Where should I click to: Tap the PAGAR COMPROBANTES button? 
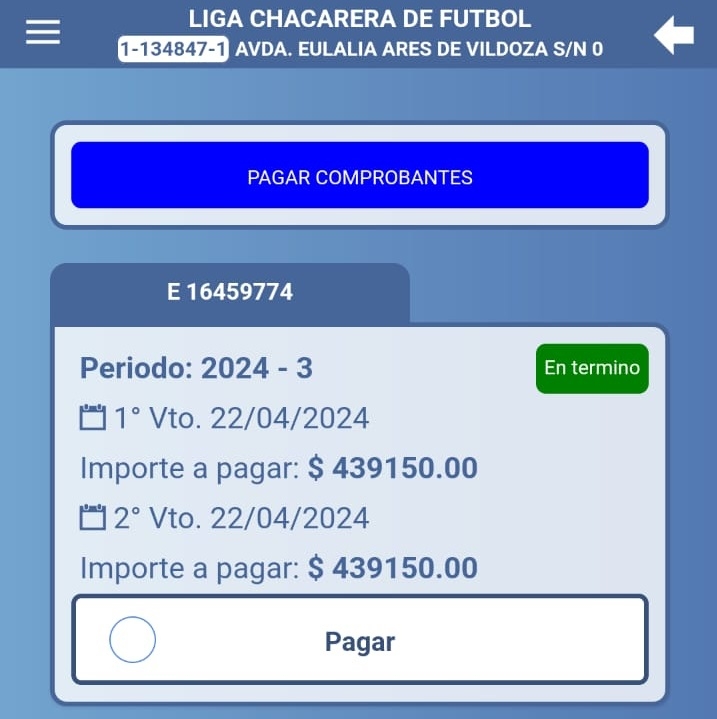[360, 176]
